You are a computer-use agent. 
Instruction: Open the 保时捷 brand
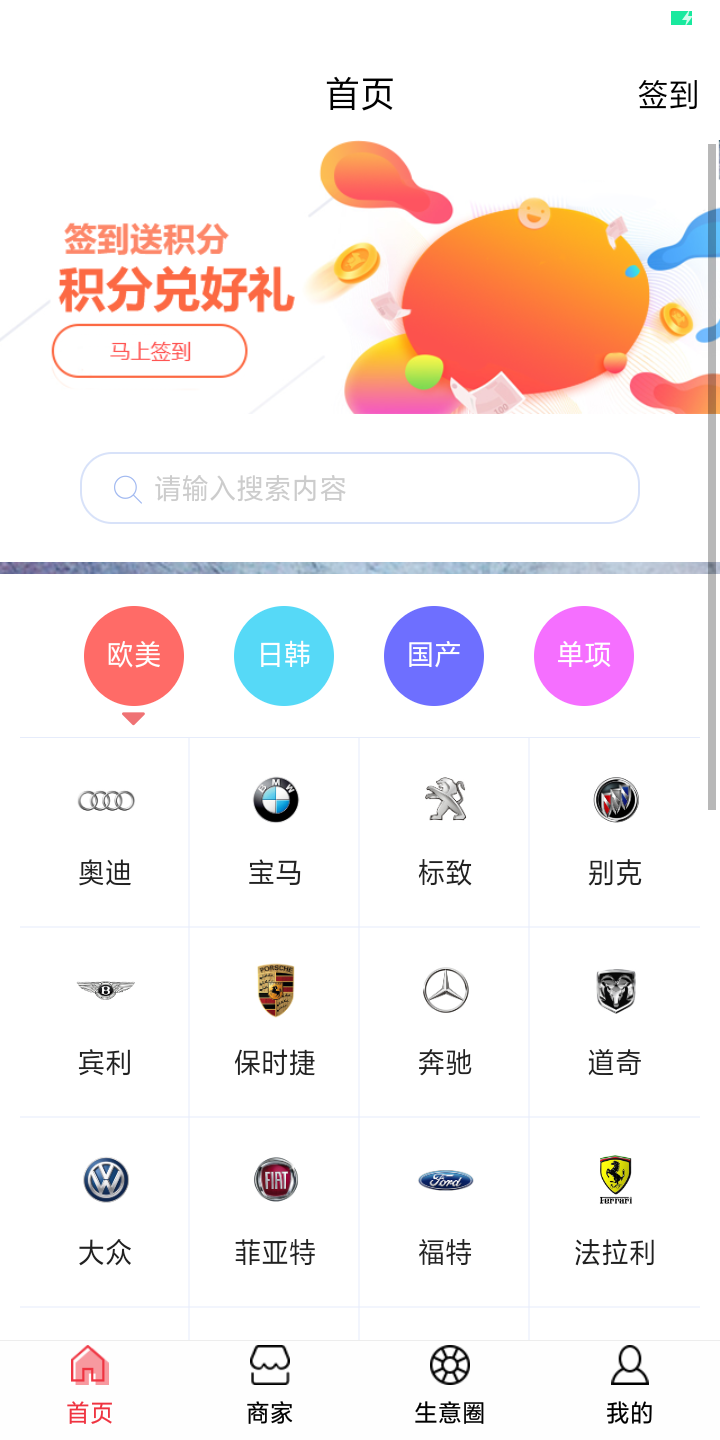[275, 1022]
